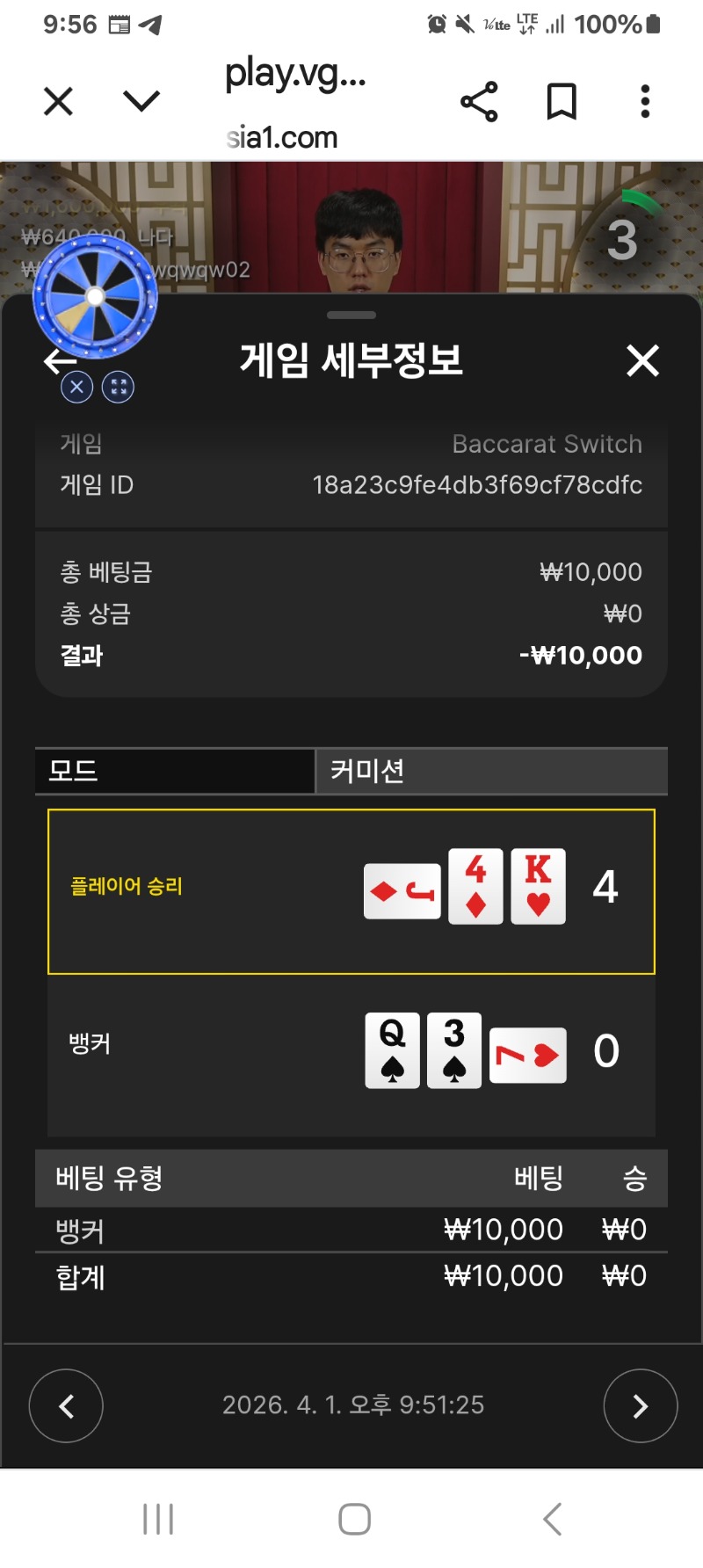Tap the system back button
Viewport: 703px width, 1568px height.
pyautogui.click(x=552, y=1519)
